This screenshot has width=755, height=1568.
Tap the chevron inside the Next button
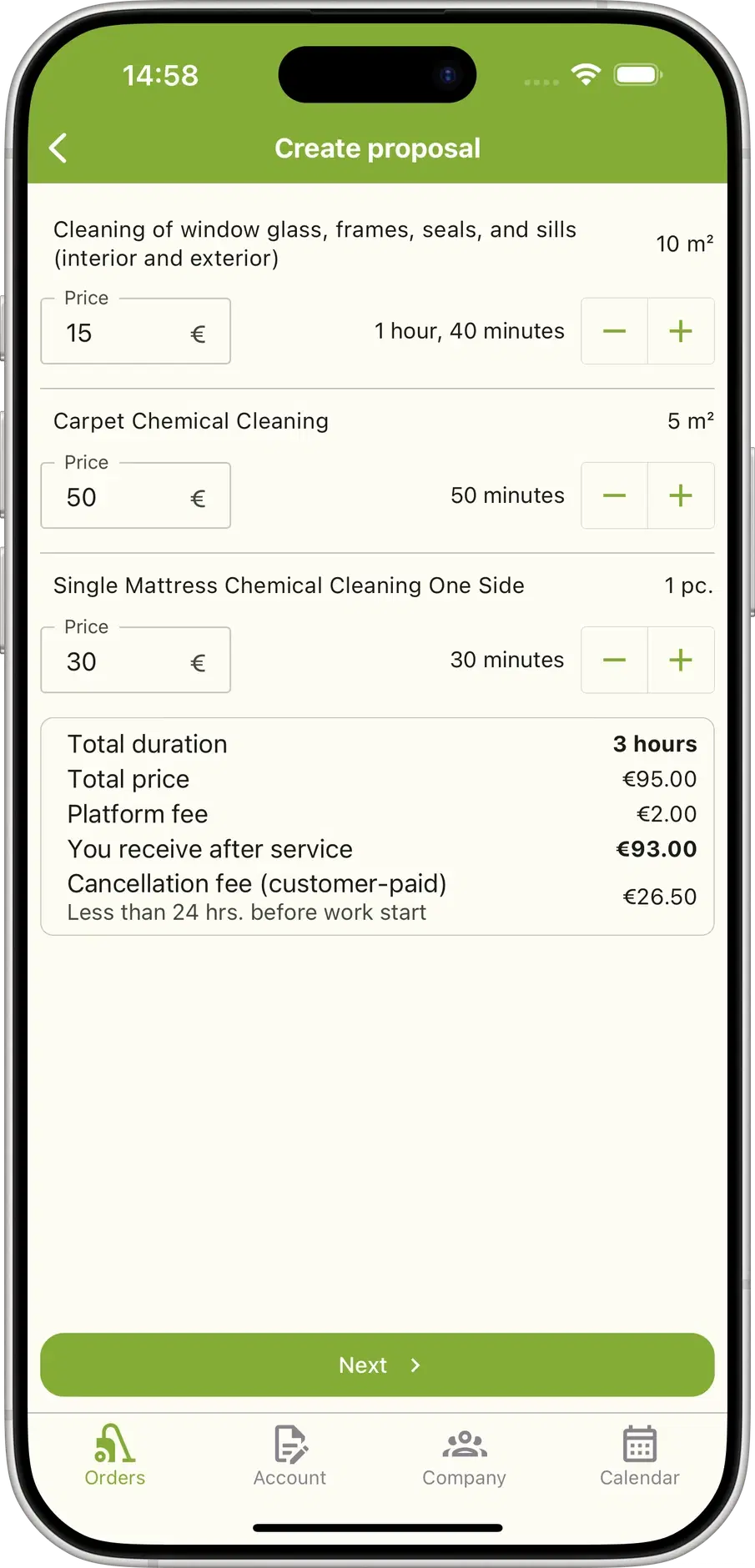(415, 1365)
